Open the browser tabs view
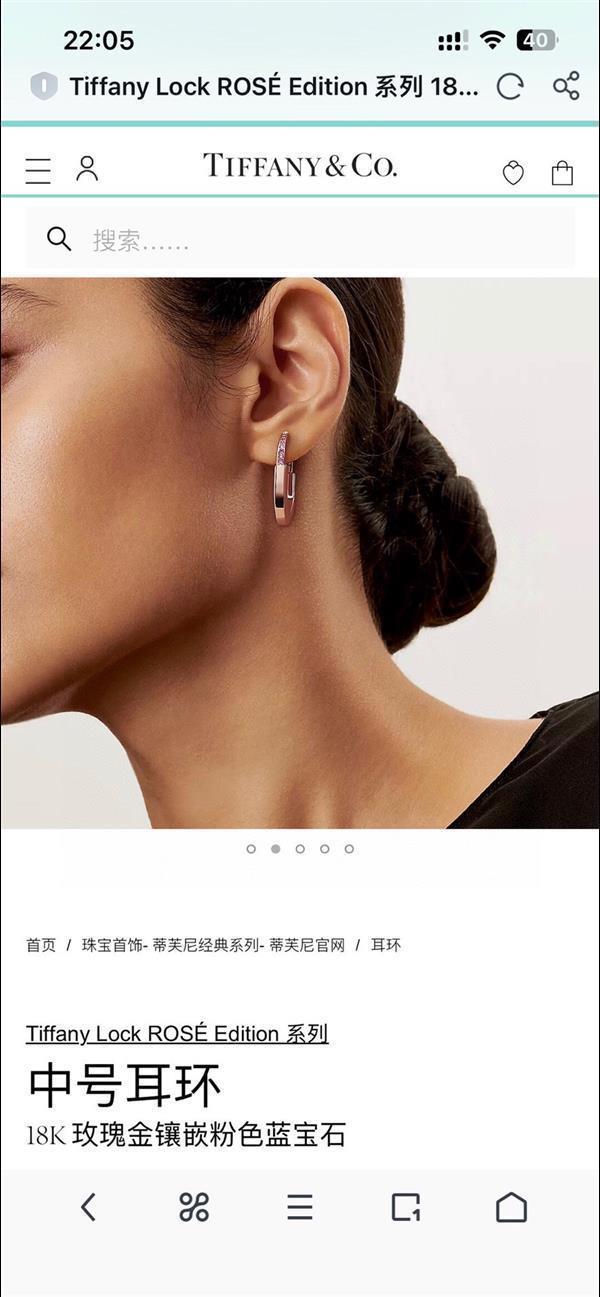Viewport: 600px width, 1297px height. (x=405, y=1207)
